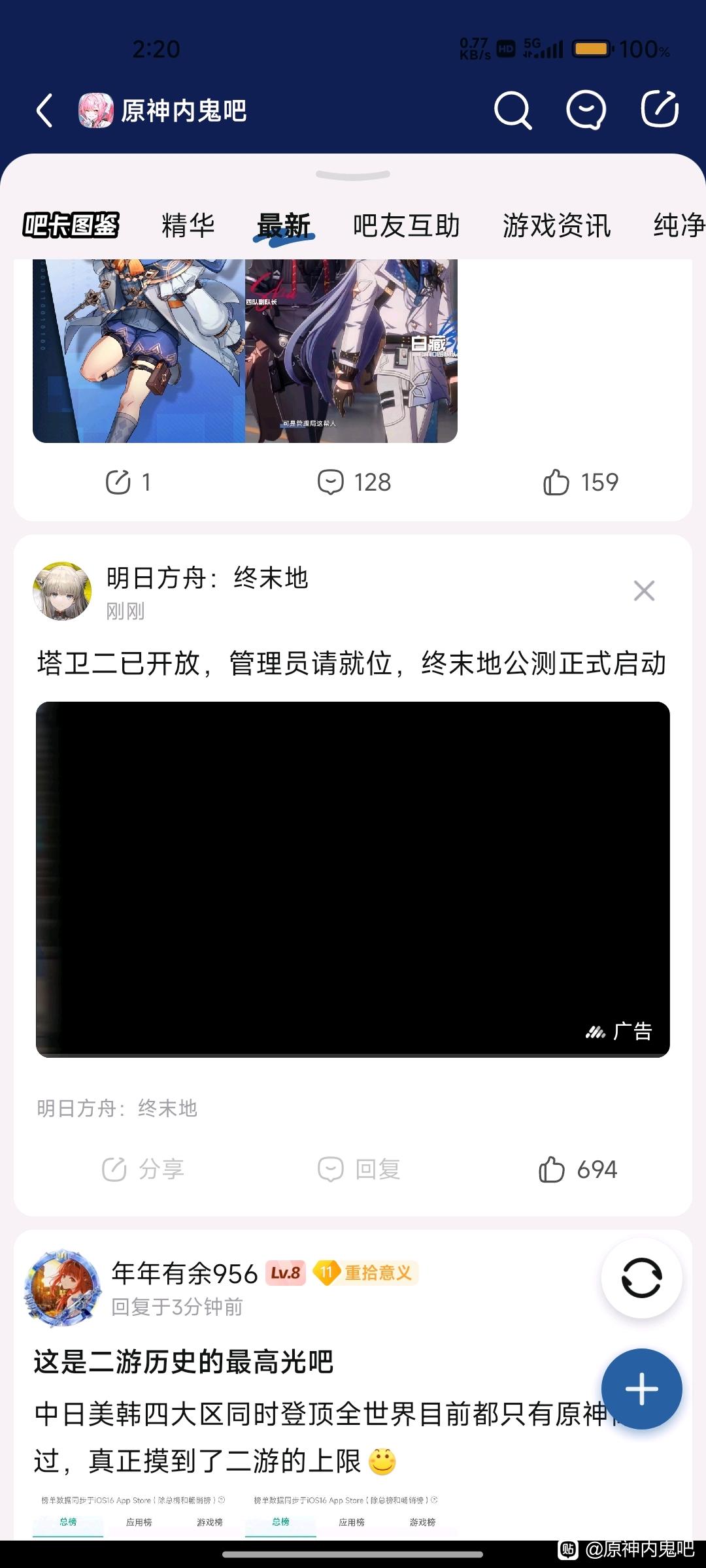
Task: Switch to the 游戏资讯 tab
Action: click(x=556, y=225)
